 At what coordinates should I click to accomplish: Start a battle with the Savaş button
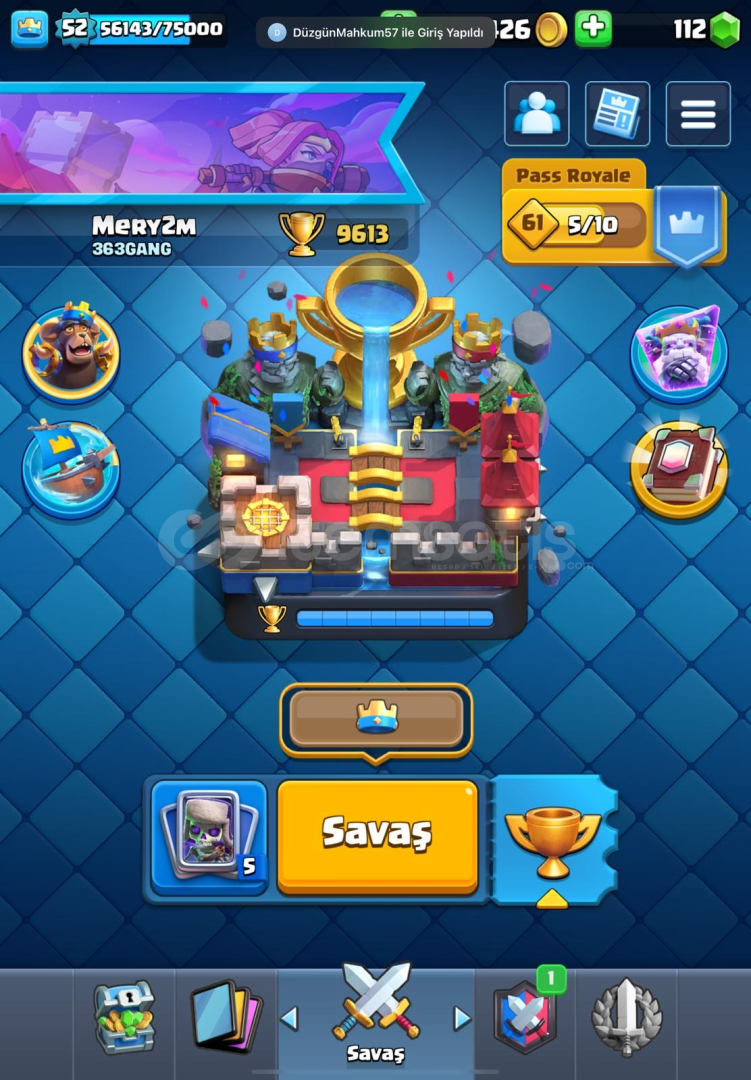click(377, 834)
